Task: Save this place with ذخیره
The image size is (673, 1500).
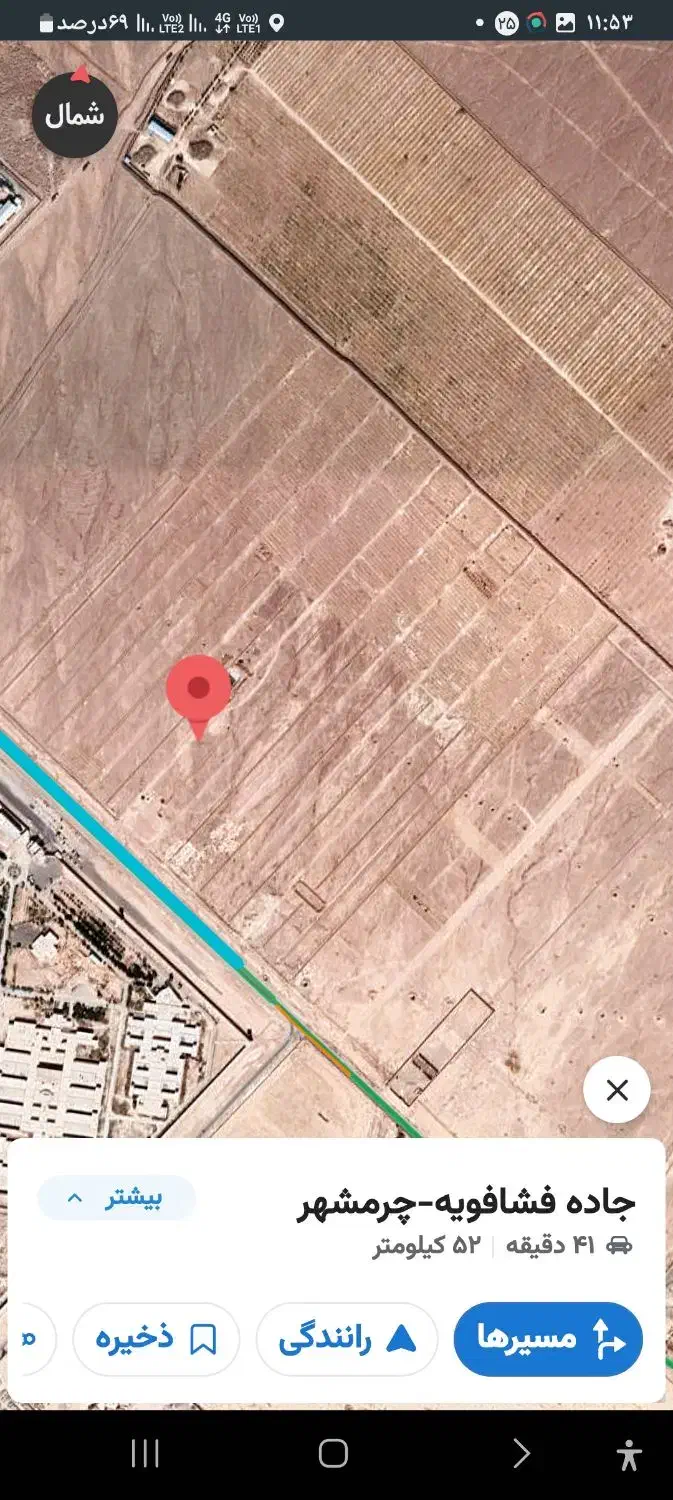Action: coord(156,1339)
